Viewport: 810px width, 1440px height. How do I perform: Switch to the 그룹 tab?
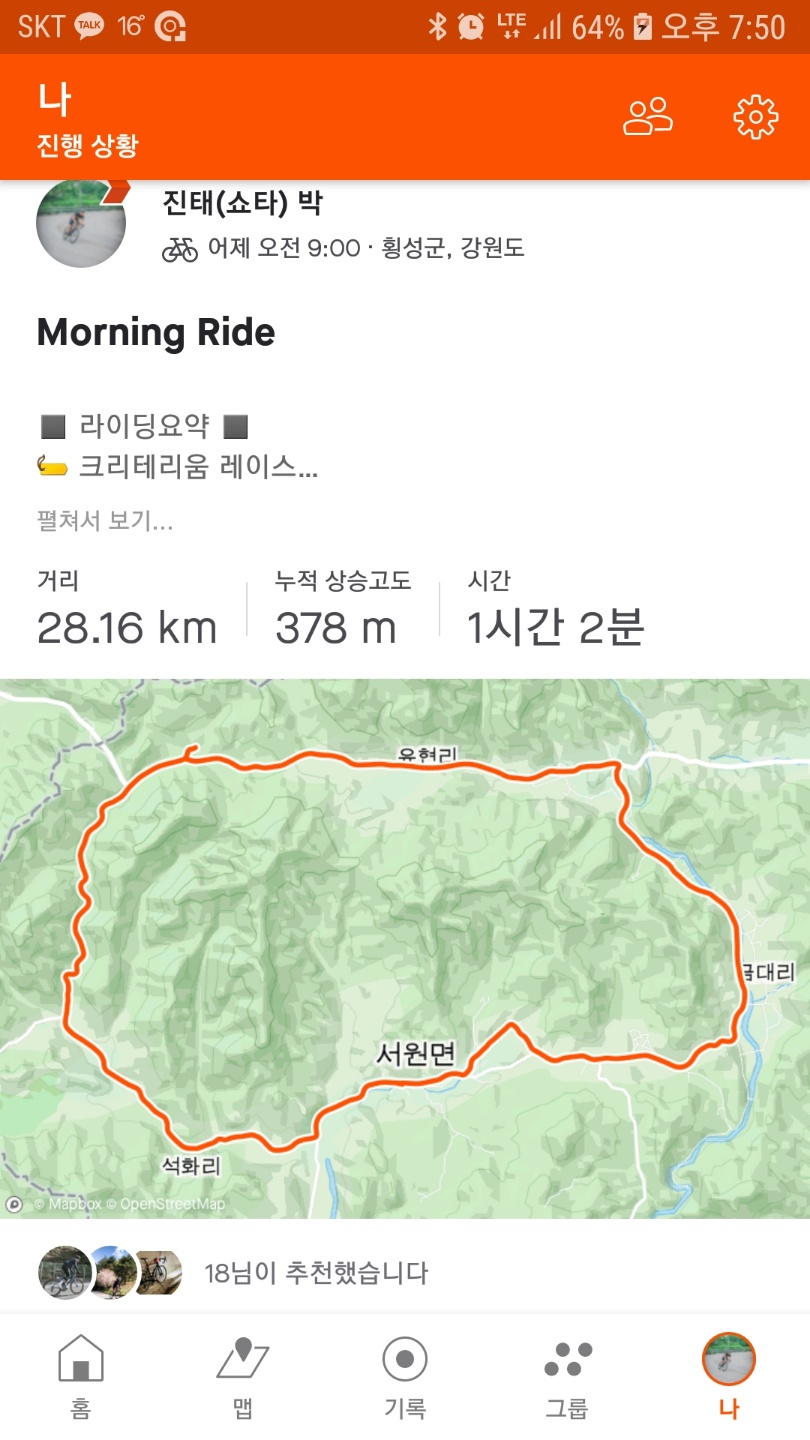tap(567, 1376)
